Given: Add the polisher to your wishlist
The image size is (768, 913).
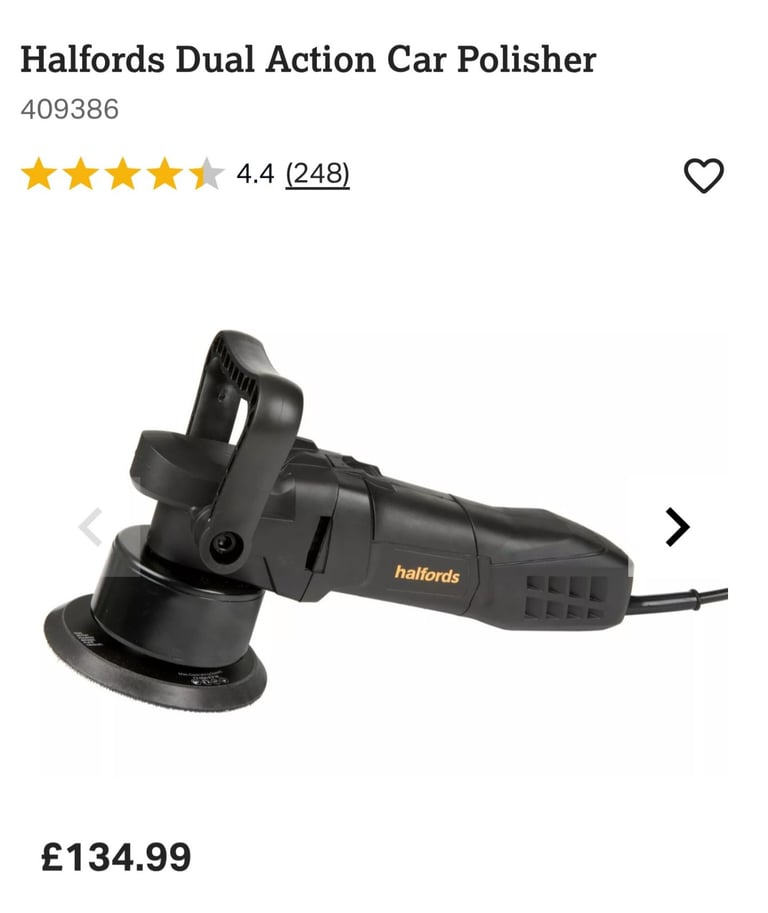Looking at the screenshot, I should pos(703,176).
